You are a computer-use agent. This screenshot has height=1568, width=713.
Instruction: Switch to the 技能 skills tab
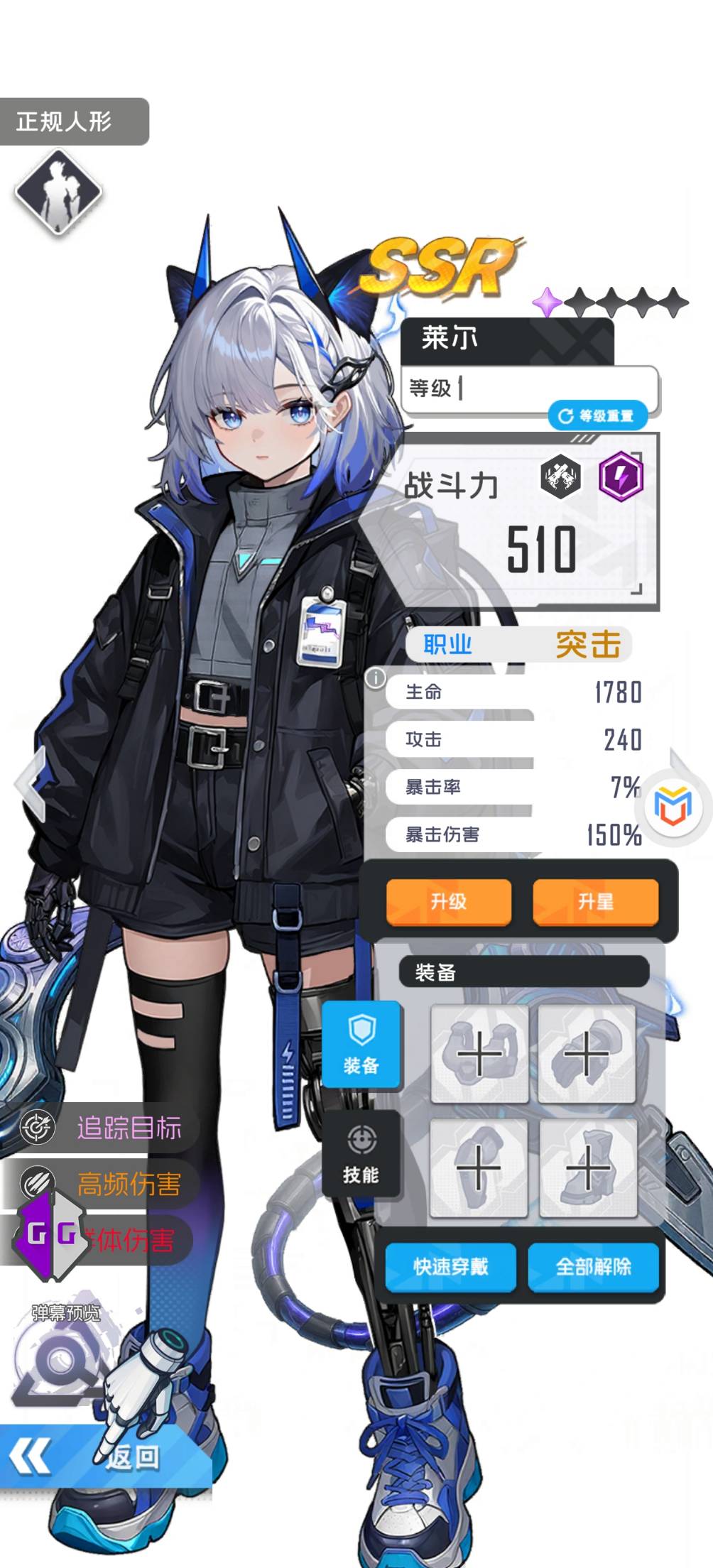[361, 1155]
